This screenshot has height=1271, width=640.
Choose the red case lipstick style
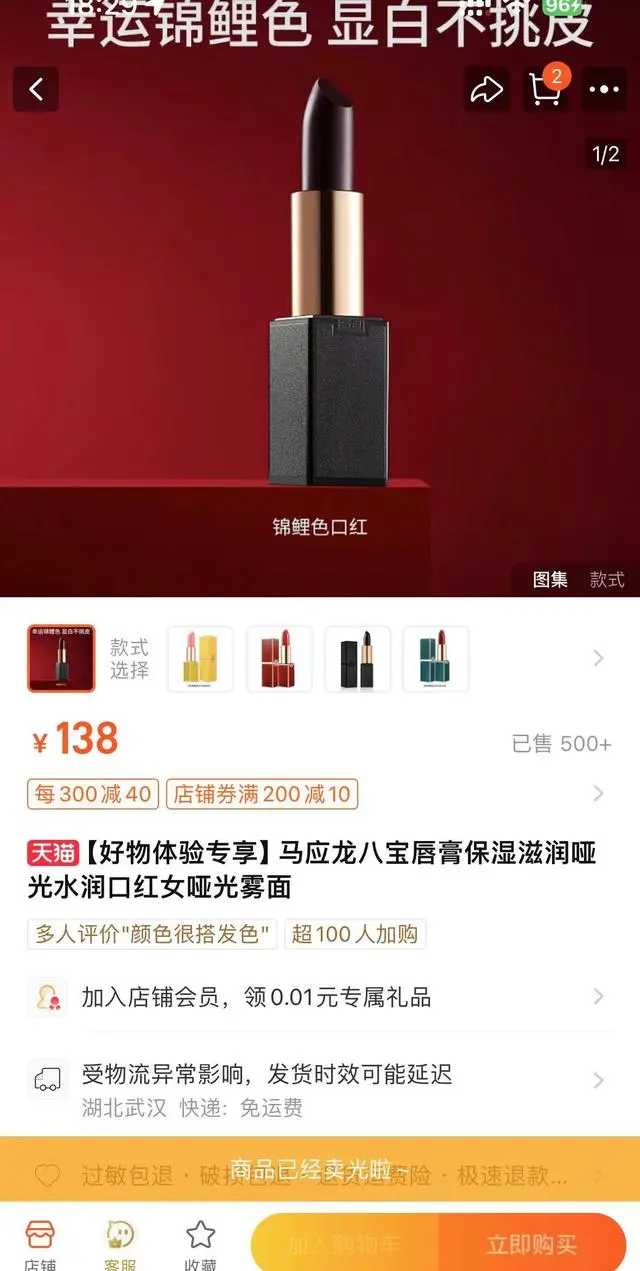pos(279,658)
